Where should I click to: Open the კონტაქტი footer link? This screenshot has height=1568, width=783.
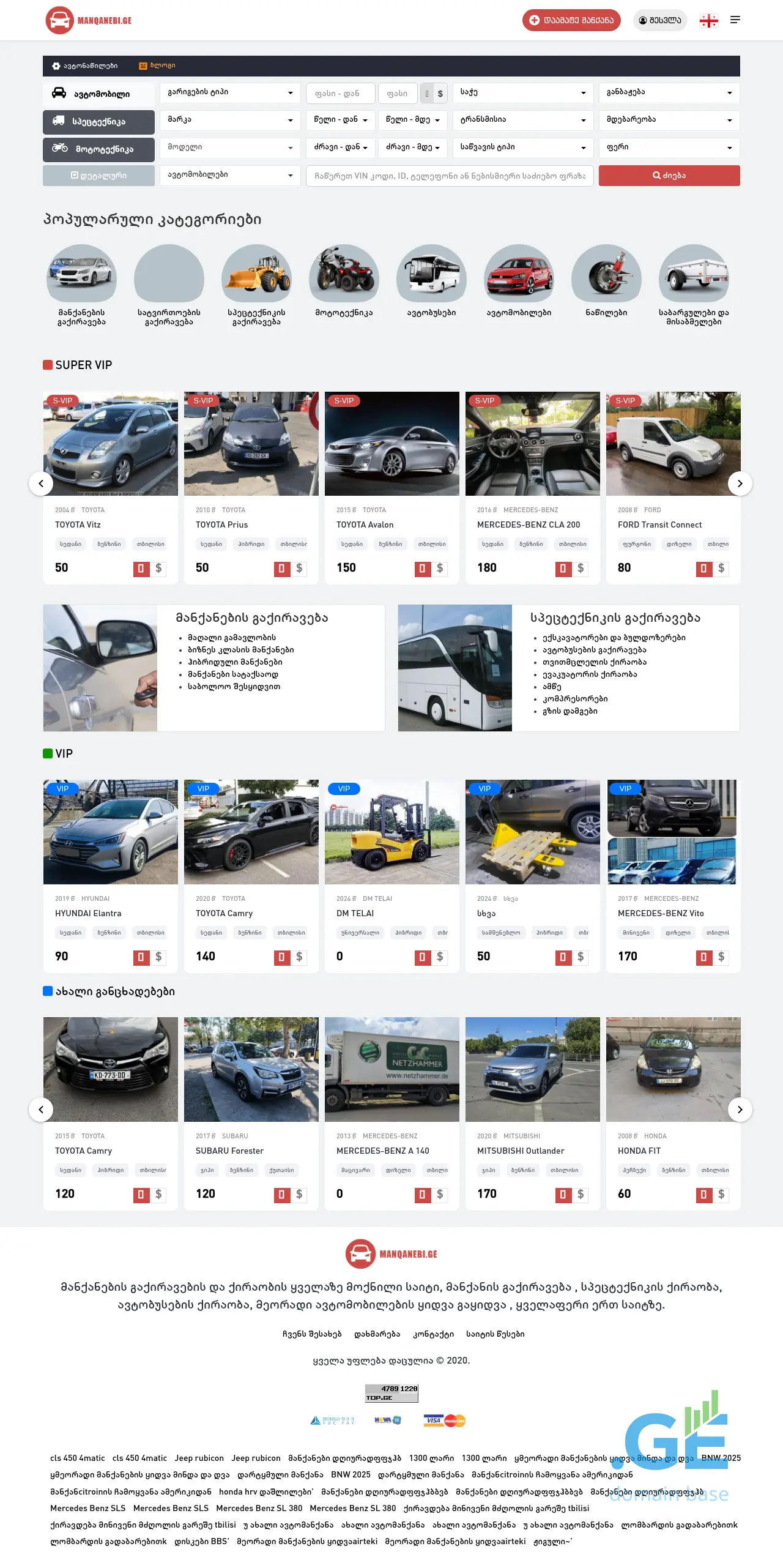point(433,1334)
